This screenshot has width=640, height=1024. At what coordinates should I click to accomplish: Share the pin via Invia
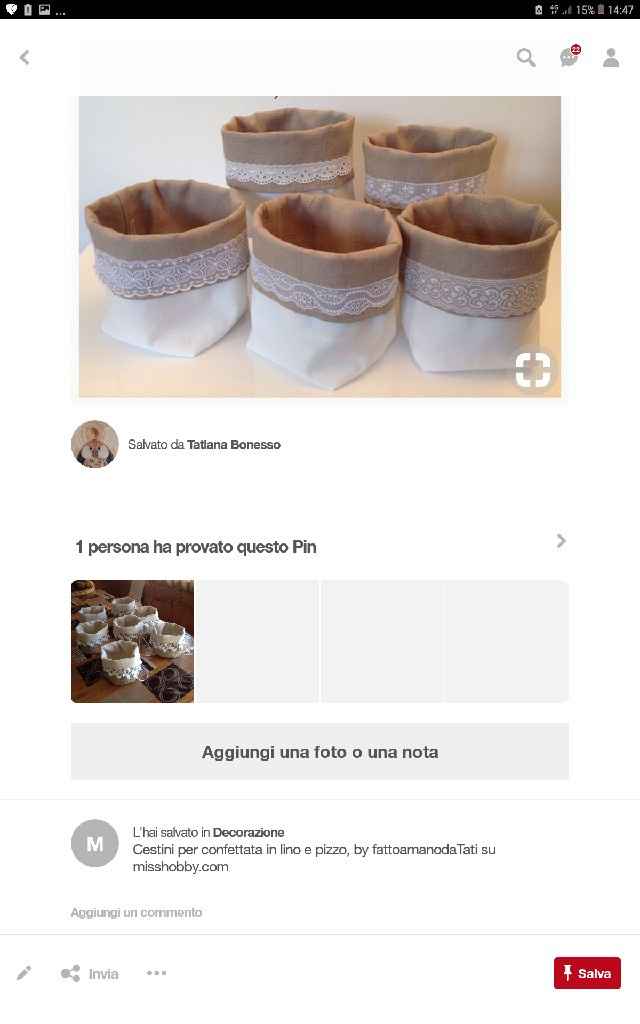tap(90, 973)
